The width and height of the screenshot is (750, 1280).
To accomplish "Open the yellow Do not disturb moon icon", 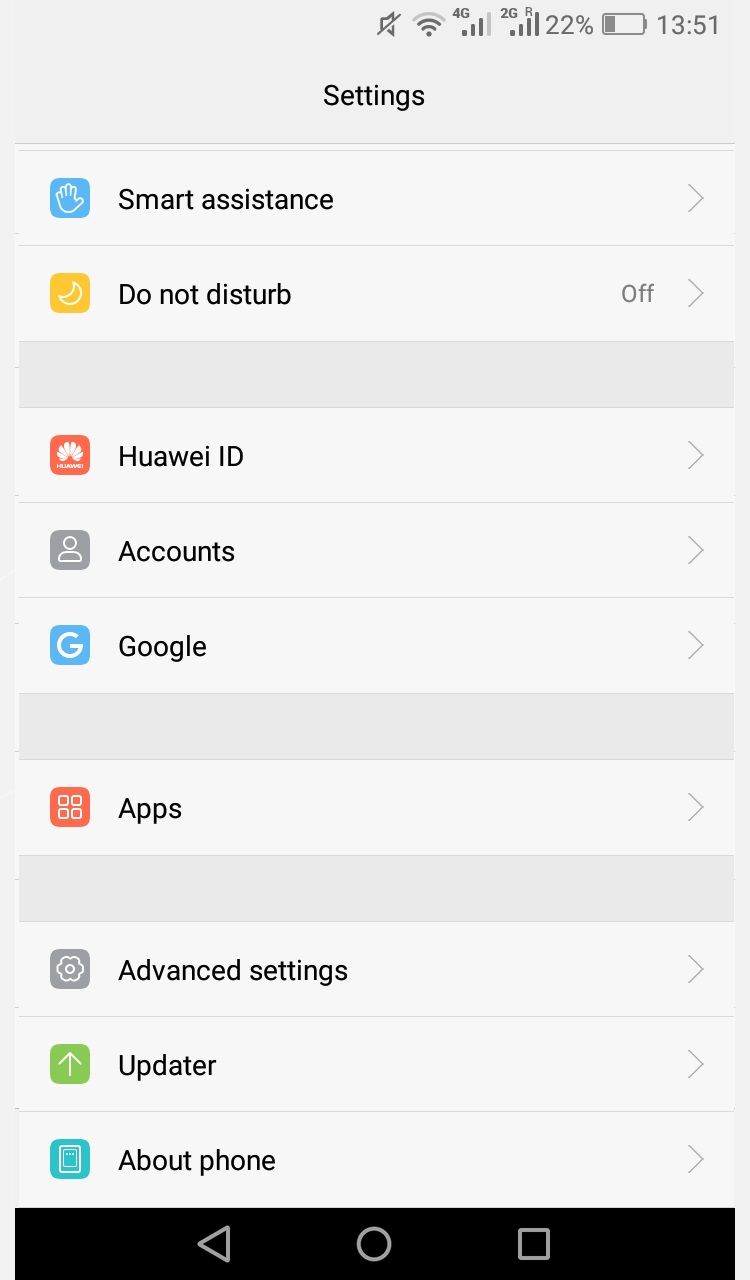I will click(x=69, y=293).
